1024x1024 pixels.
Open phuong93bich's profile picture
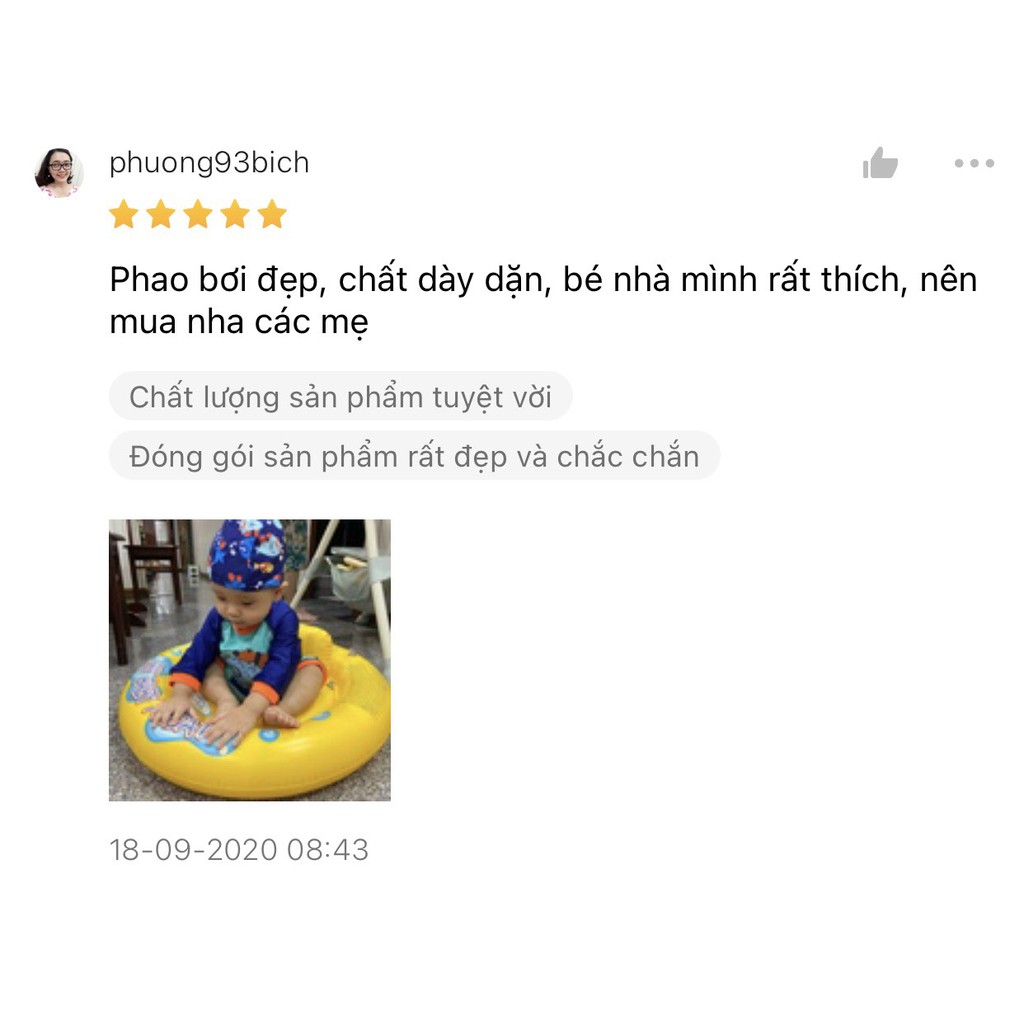[59, 172]
